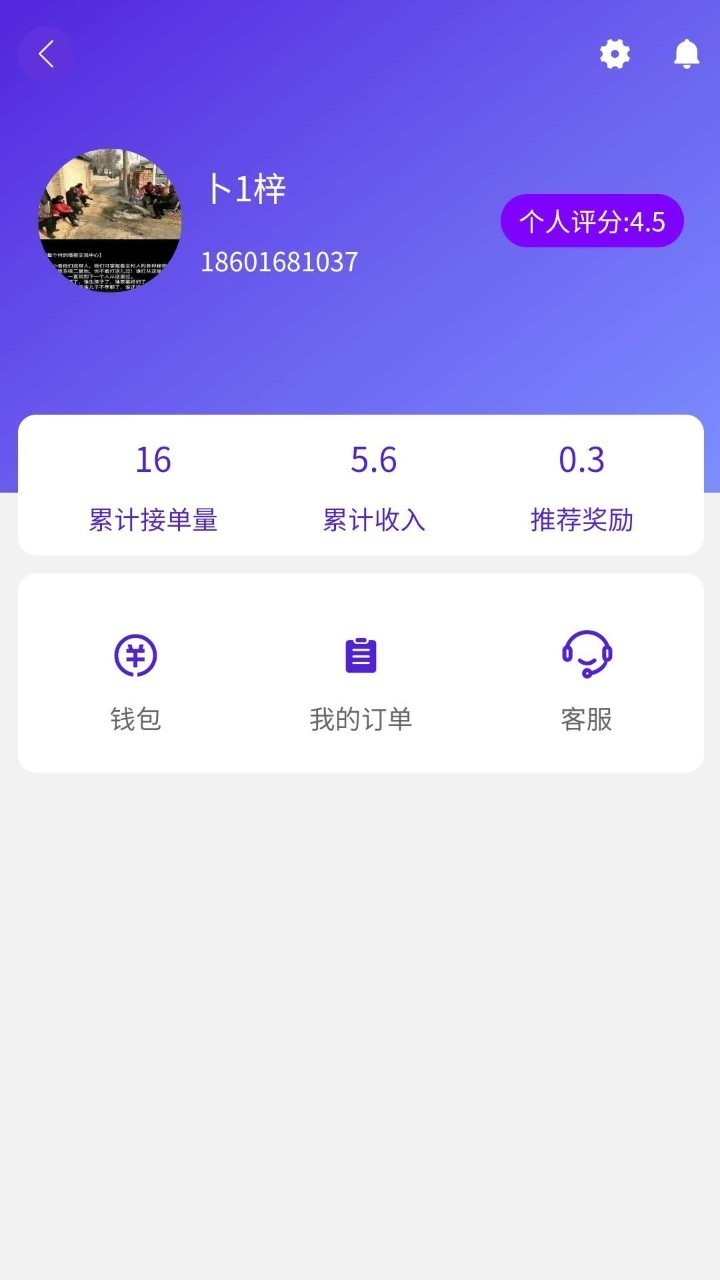Tap the 客服 text label
The height and width of the screenshot is (1280, 720).
point(586,718)
